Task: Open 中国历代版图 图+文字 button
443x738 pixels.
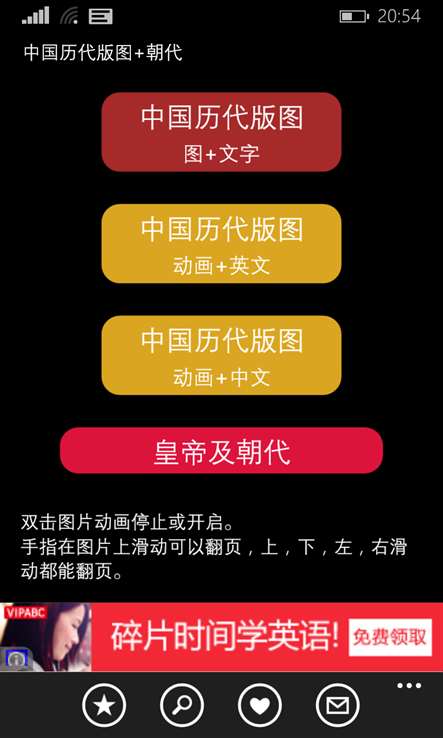Action: (x=221, y=132)
